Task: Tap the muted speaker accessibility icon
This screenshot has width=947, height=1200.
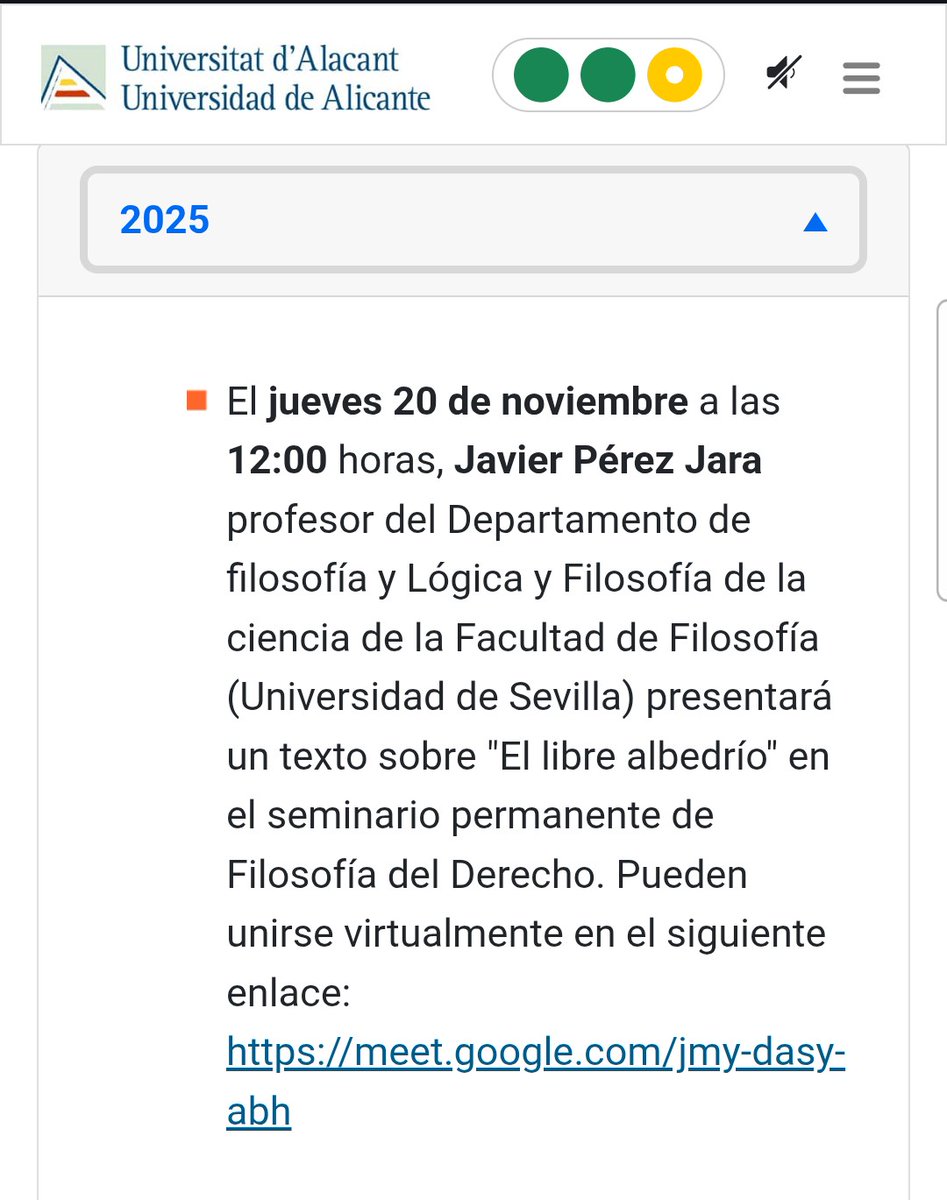Action: click(x=783, y=74)
